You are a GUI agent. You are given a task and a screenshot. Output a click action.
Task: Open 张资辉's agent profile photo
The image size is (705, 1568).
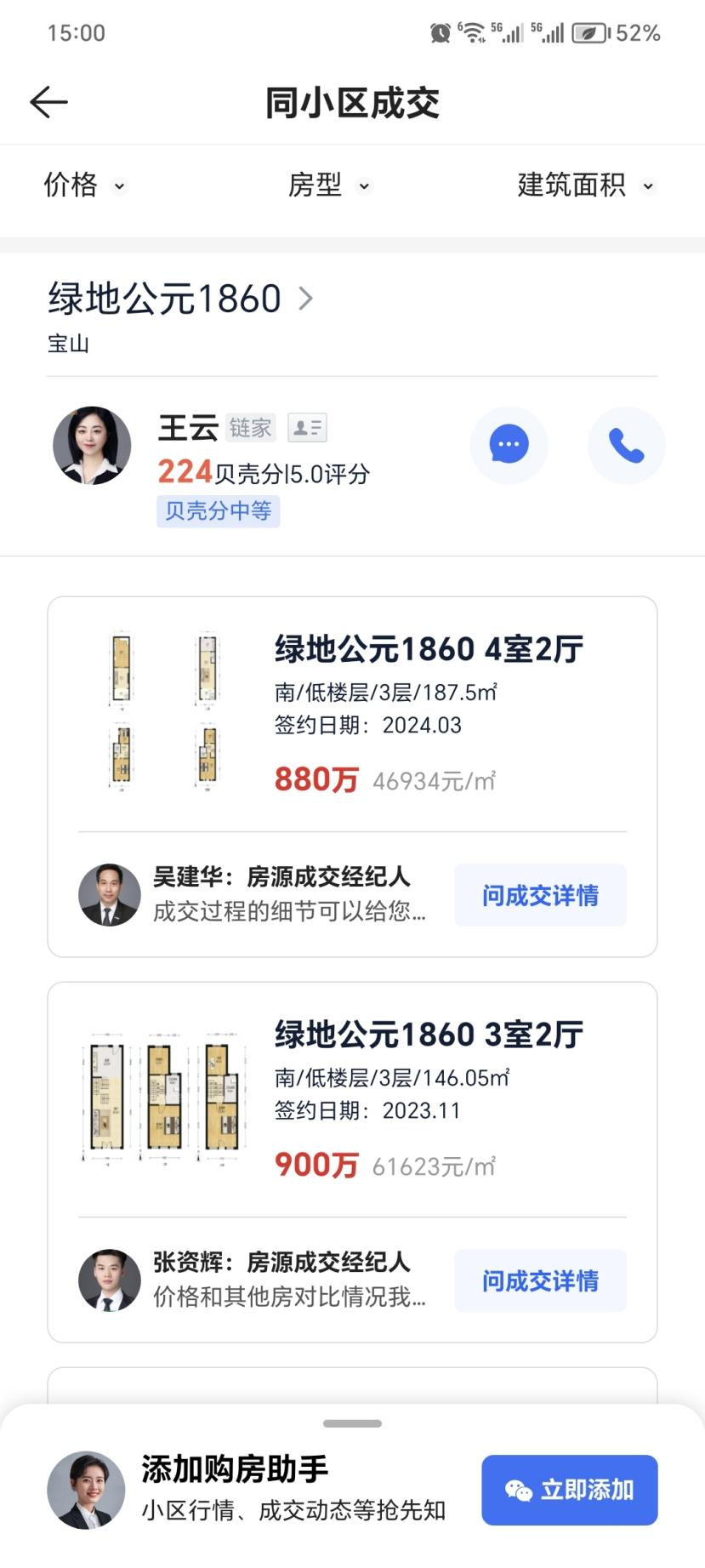pyautogui.click(x=109, y=1280)
